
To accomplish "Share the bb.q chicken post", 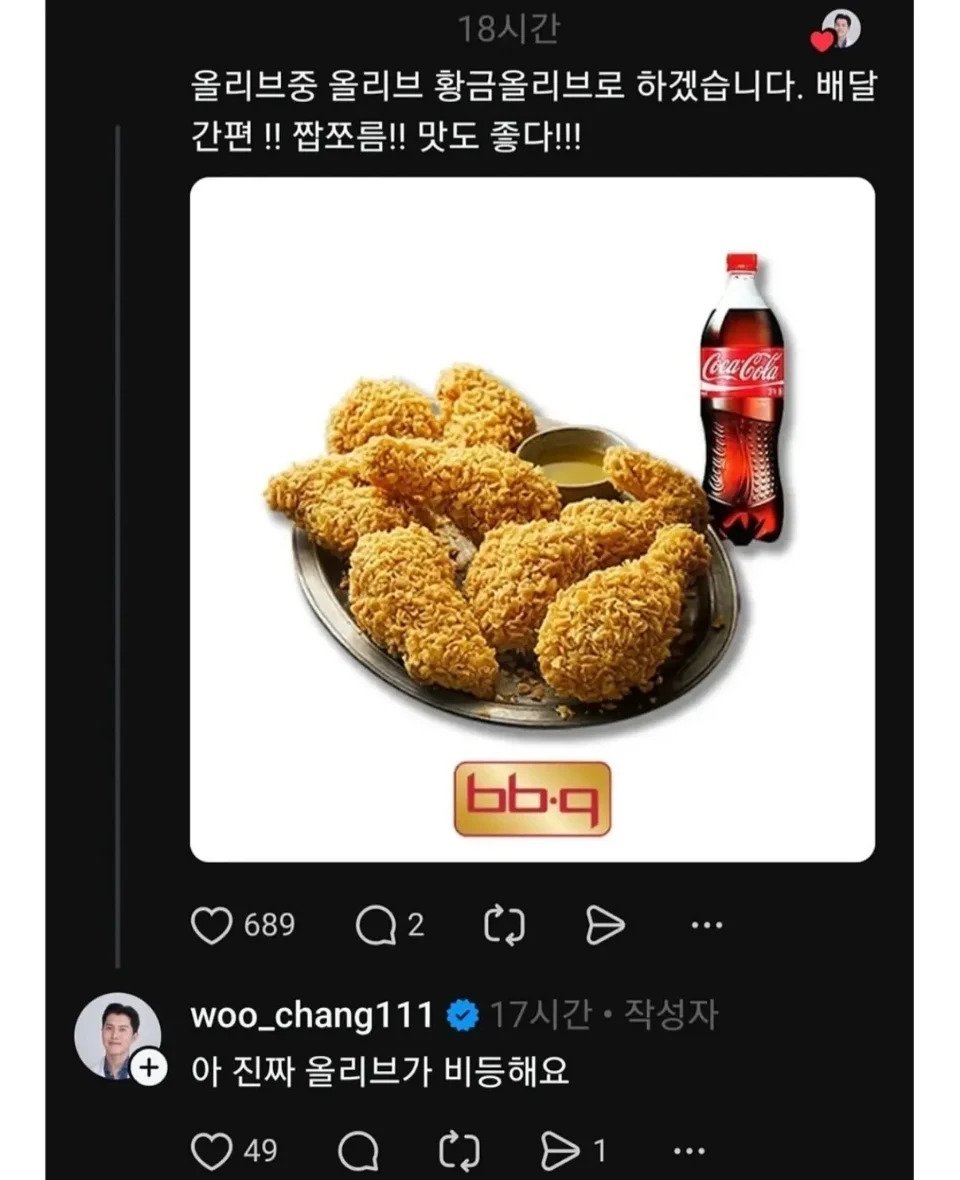I will (604, 927).
